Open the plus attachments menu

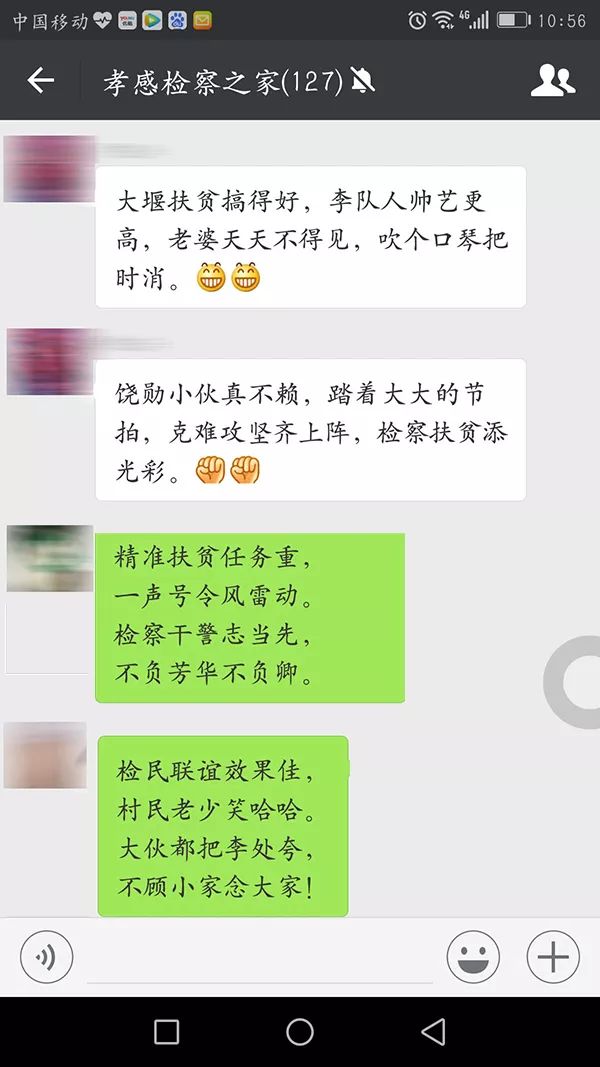pyautogui.click(x=552, y=956)
